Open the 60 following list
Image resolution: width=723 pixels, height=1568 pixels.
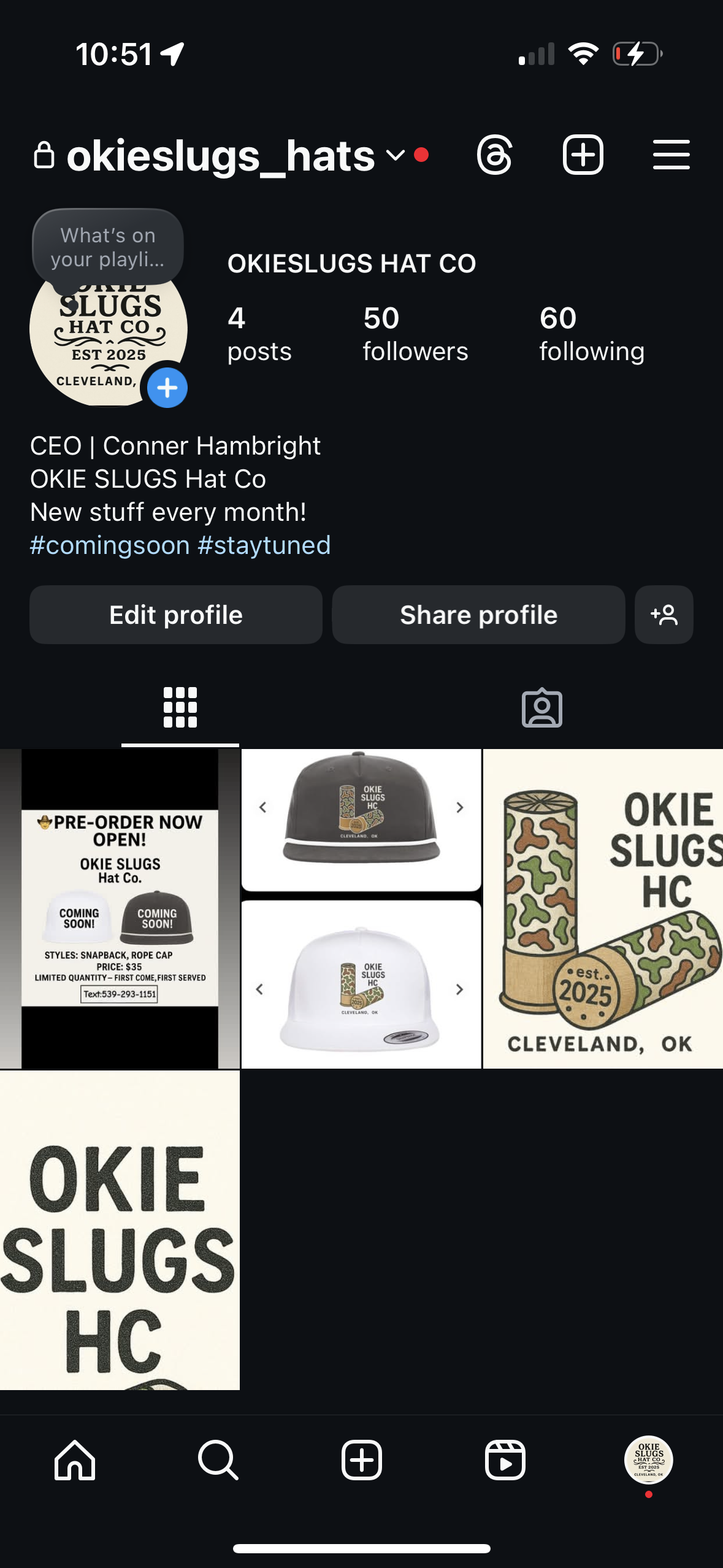pyautogui.click(x=592, y=334)
